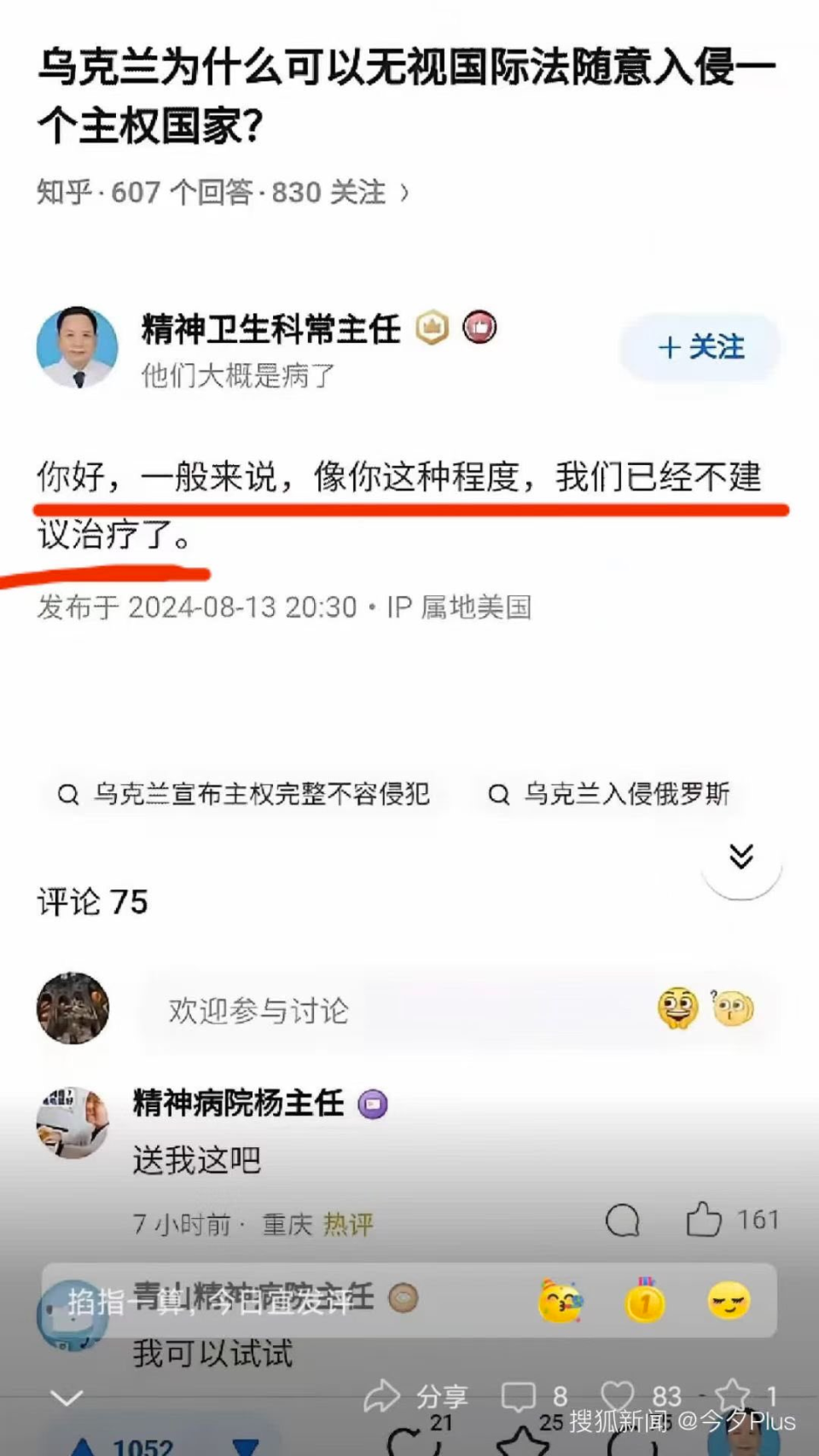Open the comments icon showing 8
This screenshot has height=1456, width=819.
pos(535,1396)
